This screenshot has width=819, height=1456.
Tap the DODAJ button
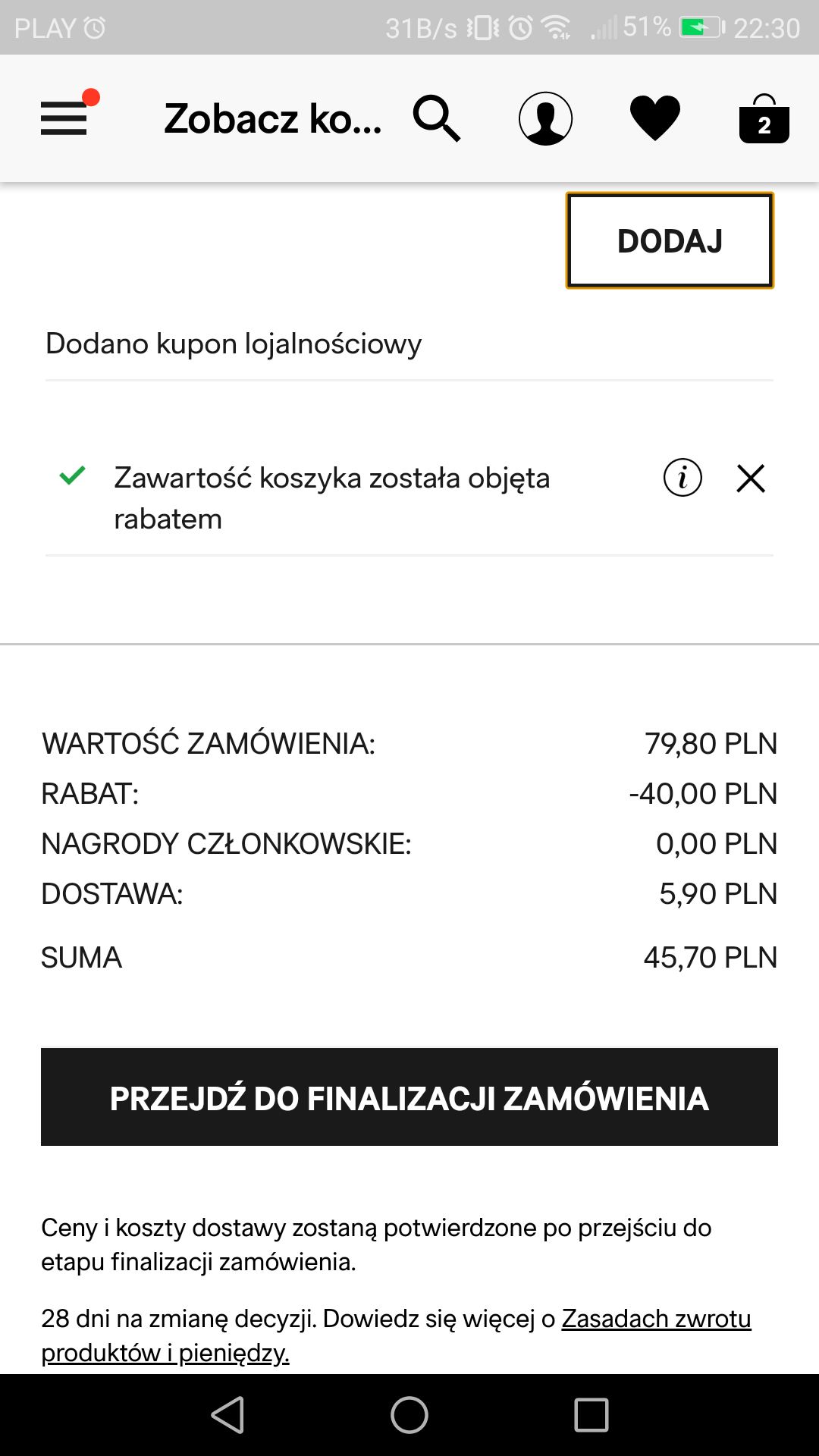[670, 240]
